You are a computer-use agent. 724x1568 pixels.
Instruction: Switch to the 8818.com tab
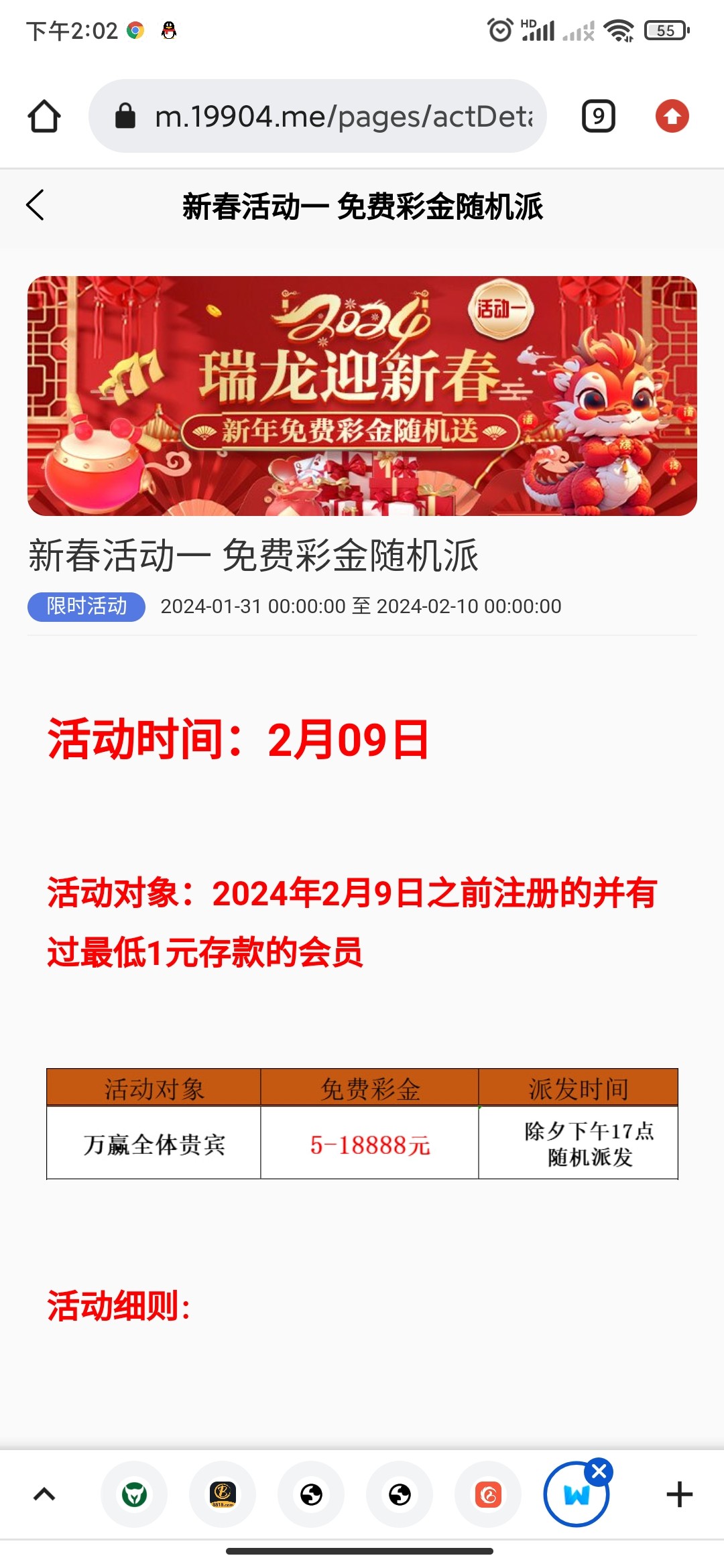(x=223, y=1494)
